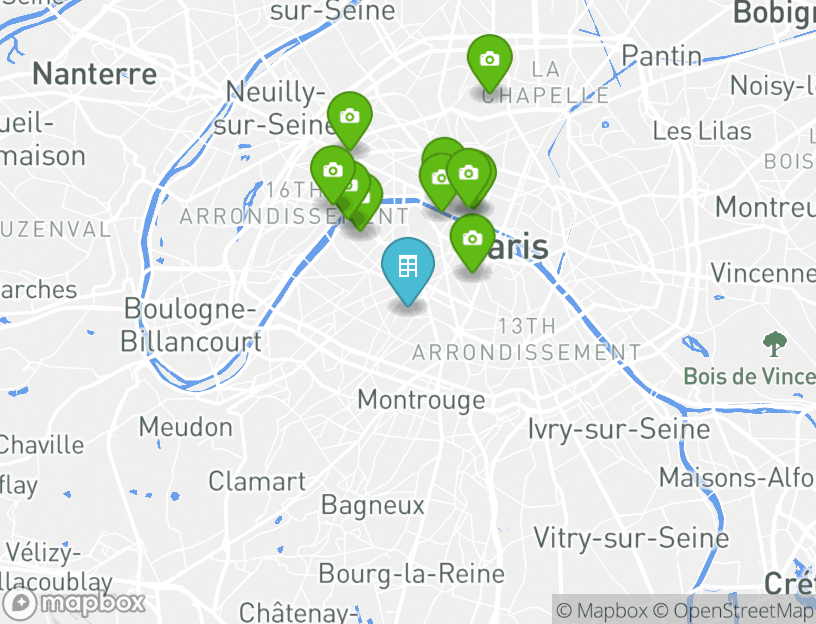This screenshot has width=816, height=624.
Task: Tap the camera pin beside the Paris label
Action: (473, 239)
